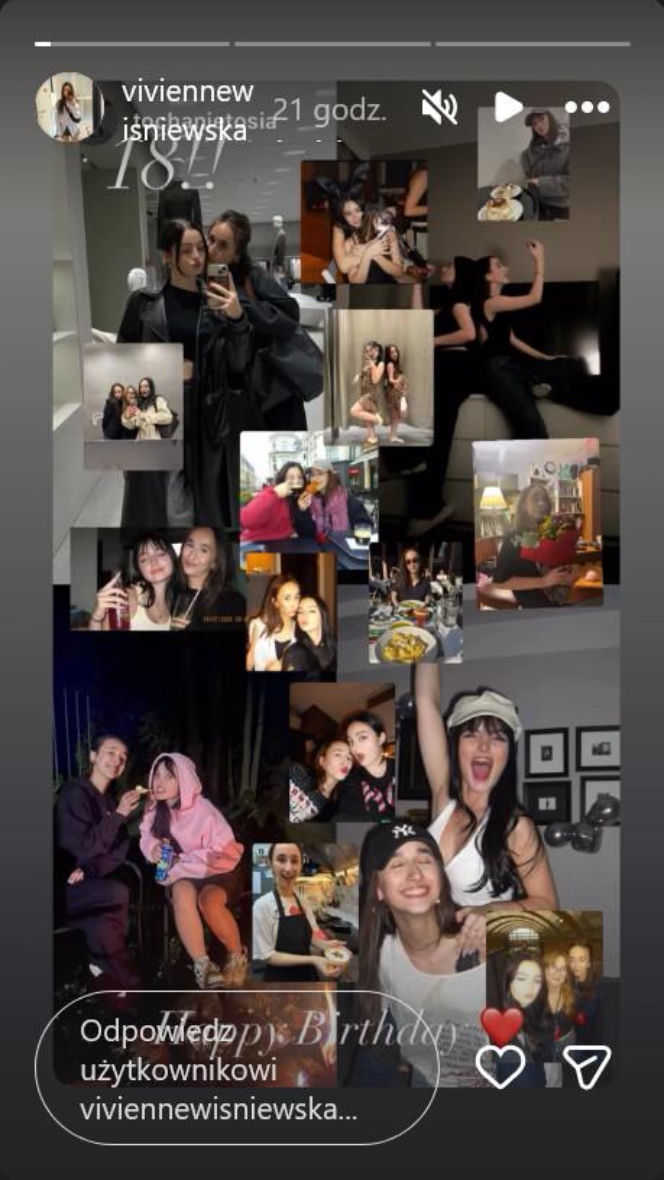Reply to viviennewisniewska's story
This screenshot has height=1180, width=664.
[x=236, y=1067]
